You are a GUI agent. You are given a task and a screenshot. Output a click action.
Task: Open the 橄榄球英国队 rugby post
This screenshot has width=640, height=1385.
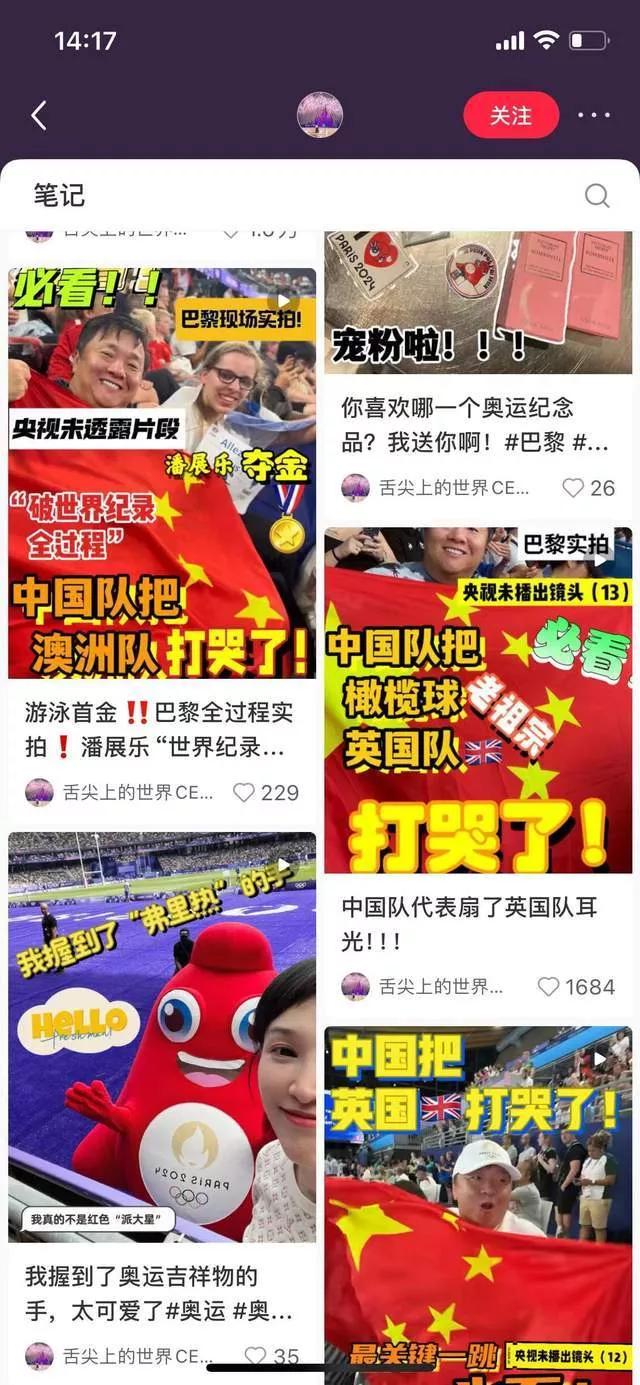[478, 700]
